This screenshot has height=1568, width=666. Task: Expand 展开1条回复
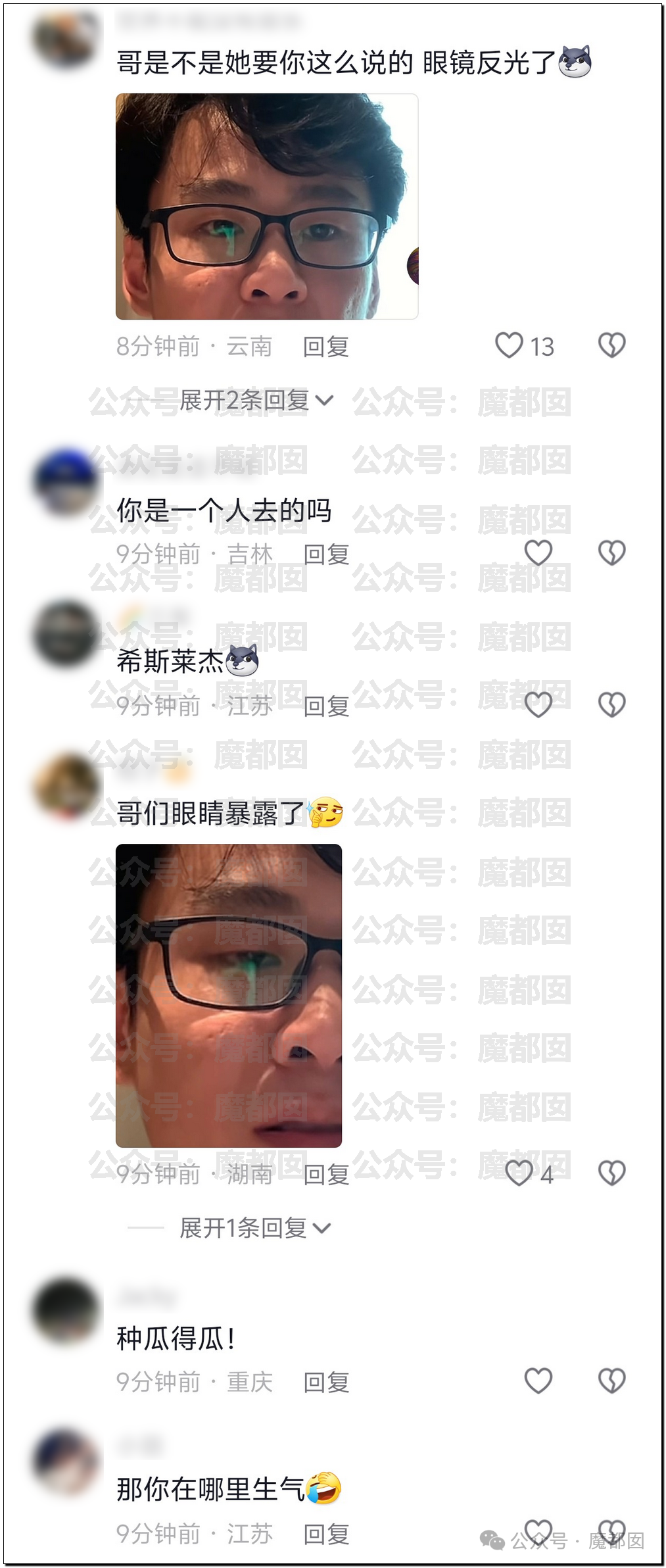click(255, 1227)
